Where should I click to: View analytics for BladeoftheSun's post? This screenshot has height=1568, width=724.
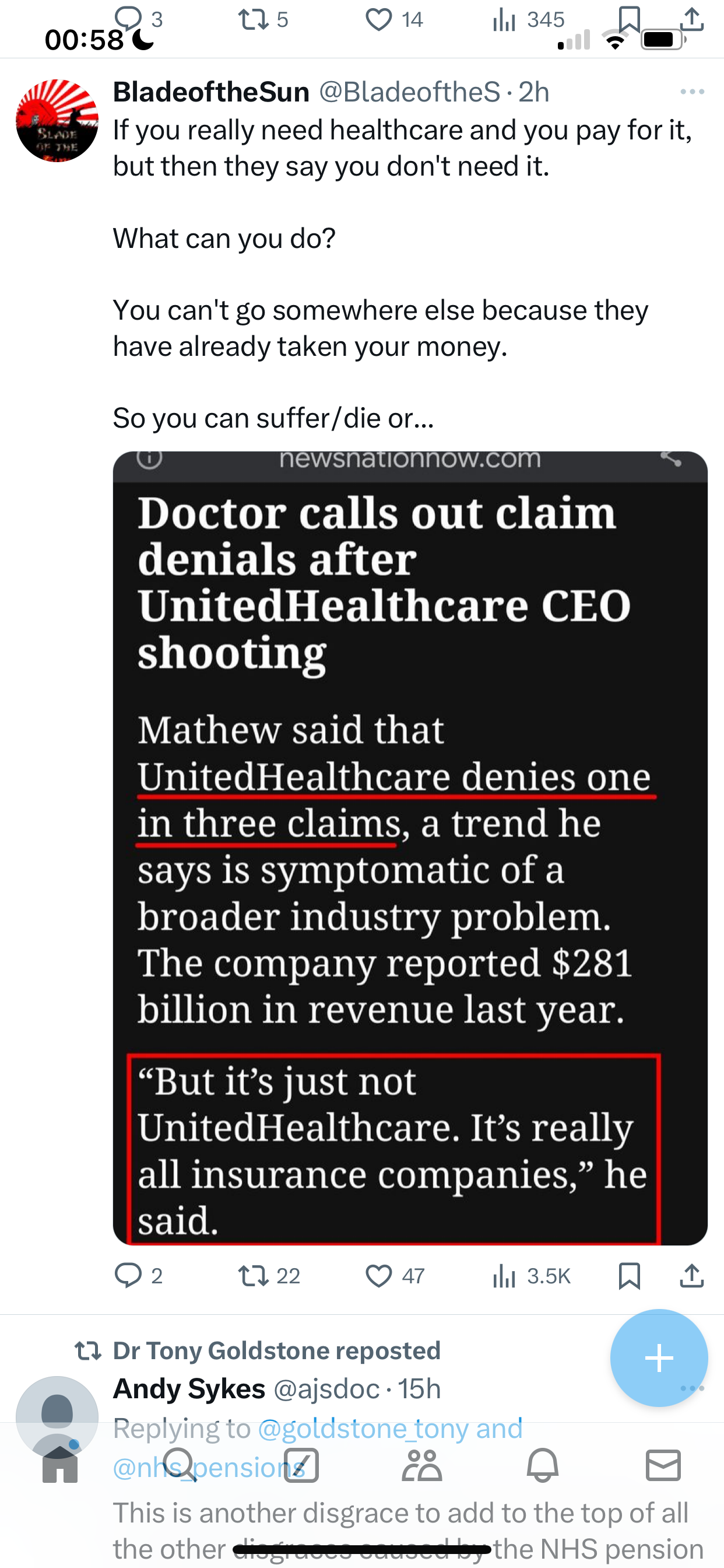(531, 1276)
